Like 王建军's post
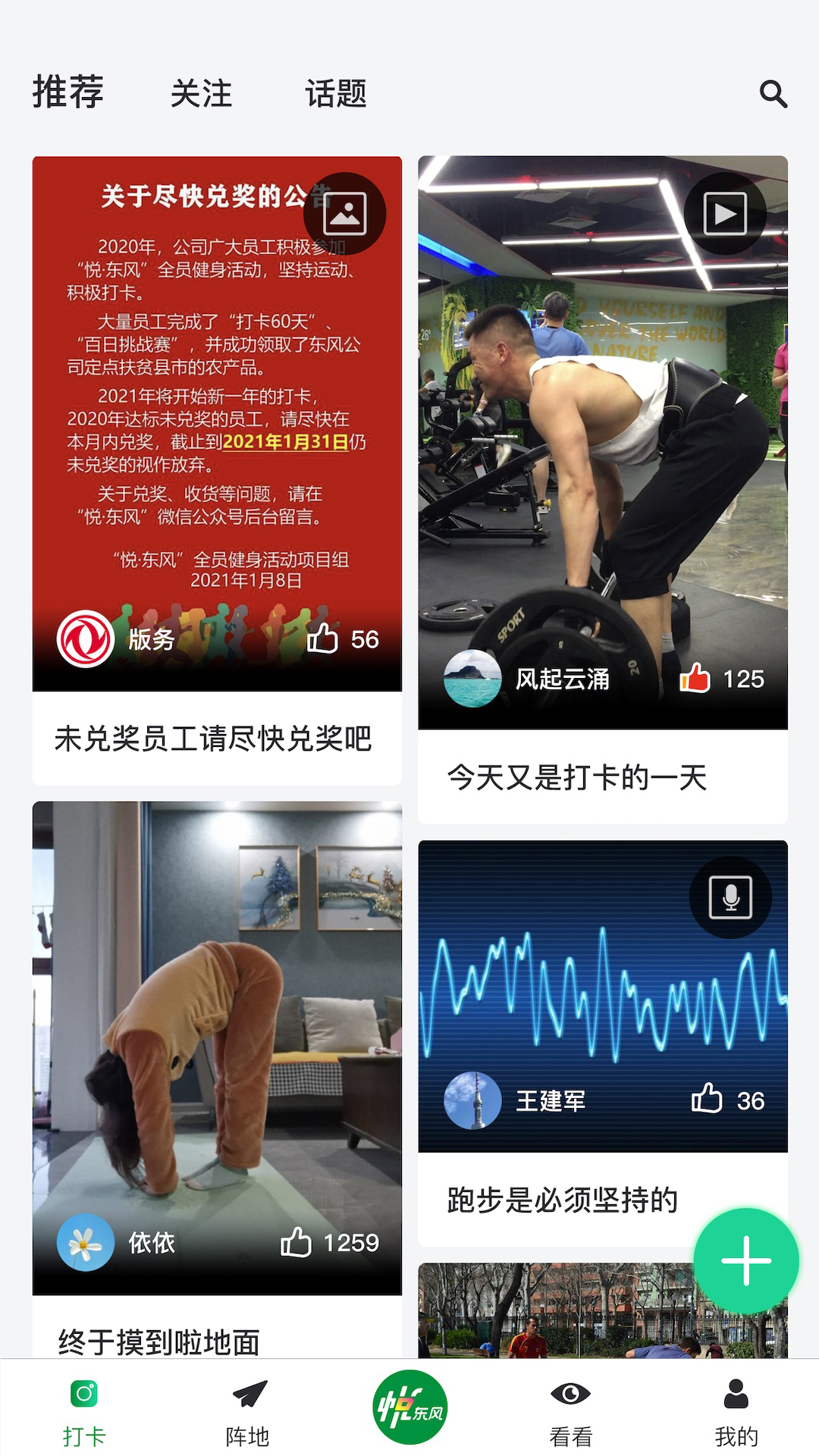 pyautogui.click(x=707, y=1099)
